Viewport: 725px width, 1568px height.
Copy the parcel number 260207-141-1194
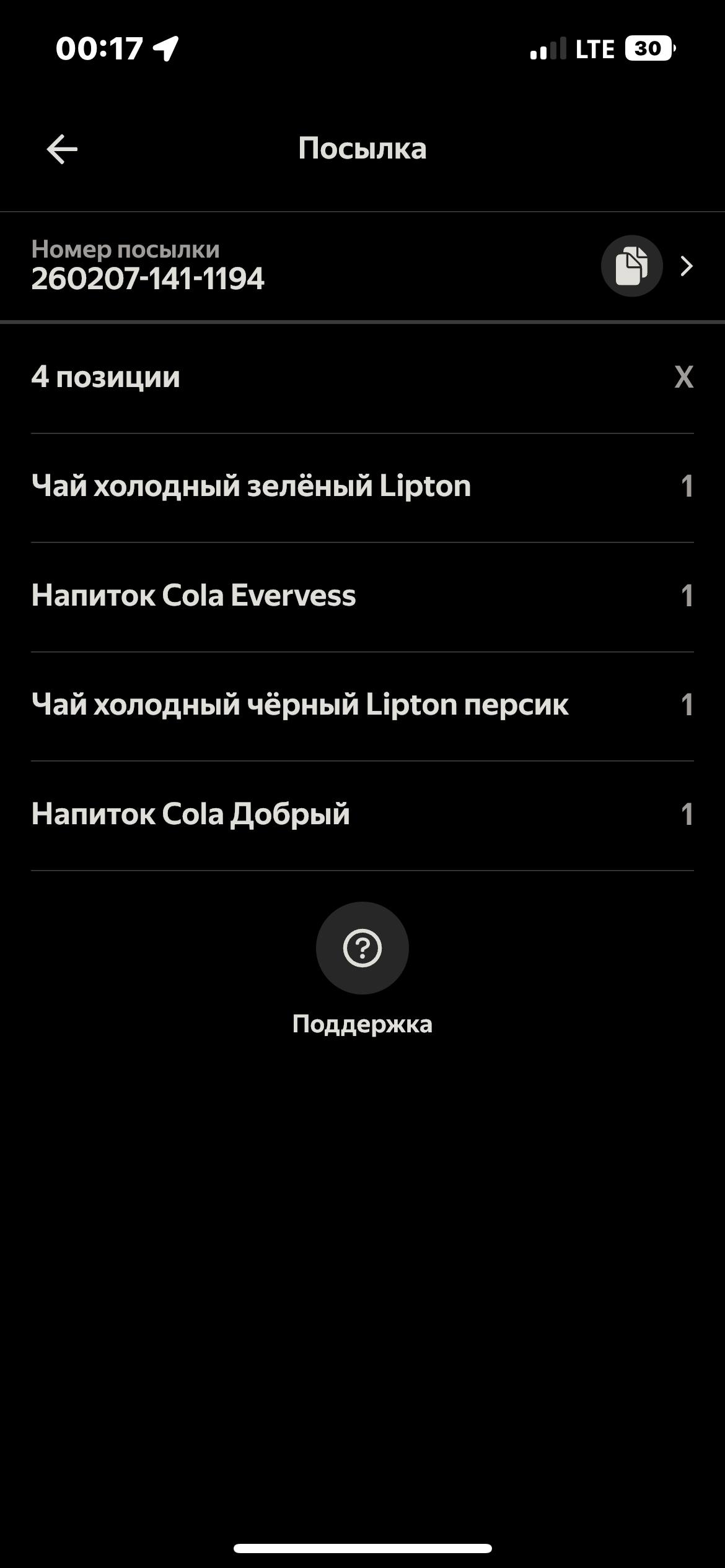click(x=631, y=266)
